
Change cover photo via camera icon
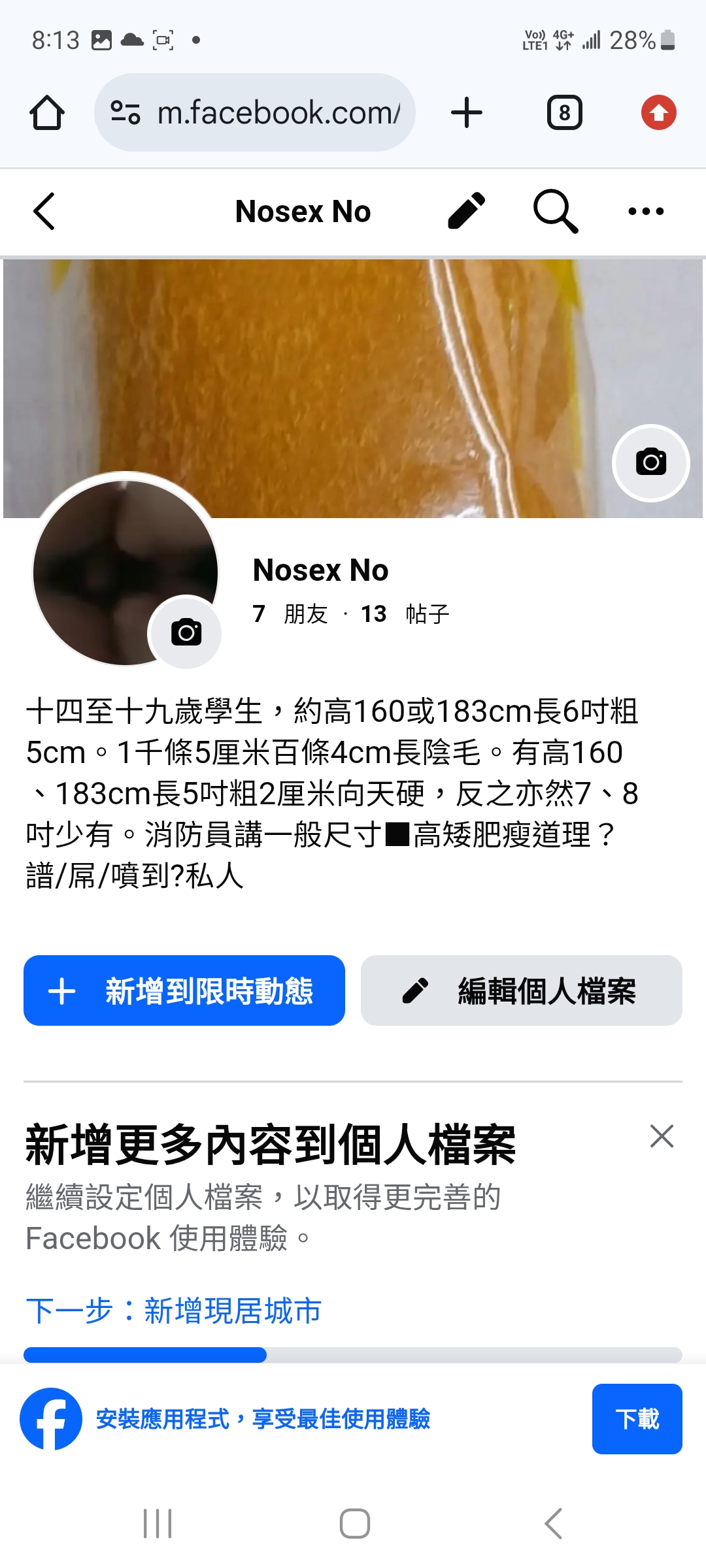[x=650, y=463]
